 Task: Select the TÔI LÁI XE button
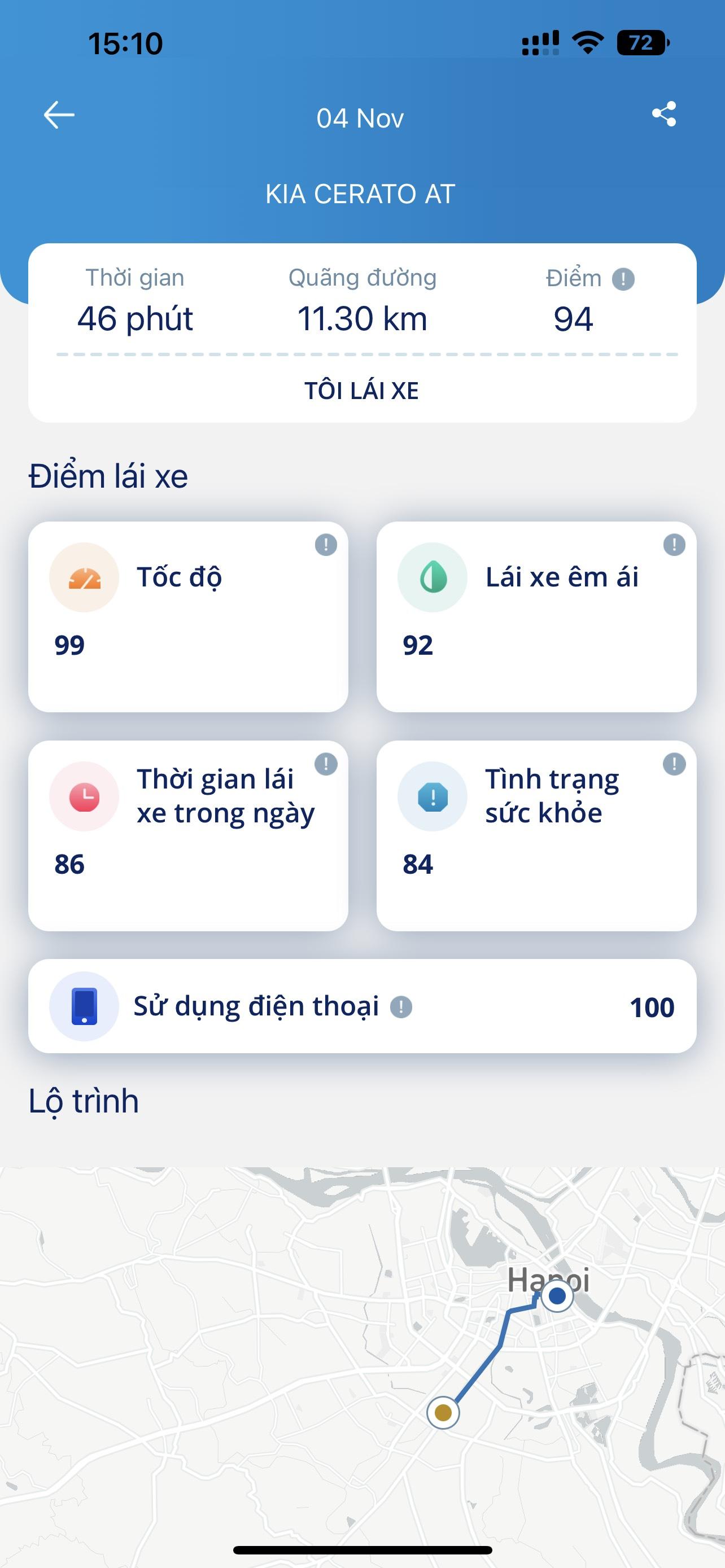(x=361, y=391)
